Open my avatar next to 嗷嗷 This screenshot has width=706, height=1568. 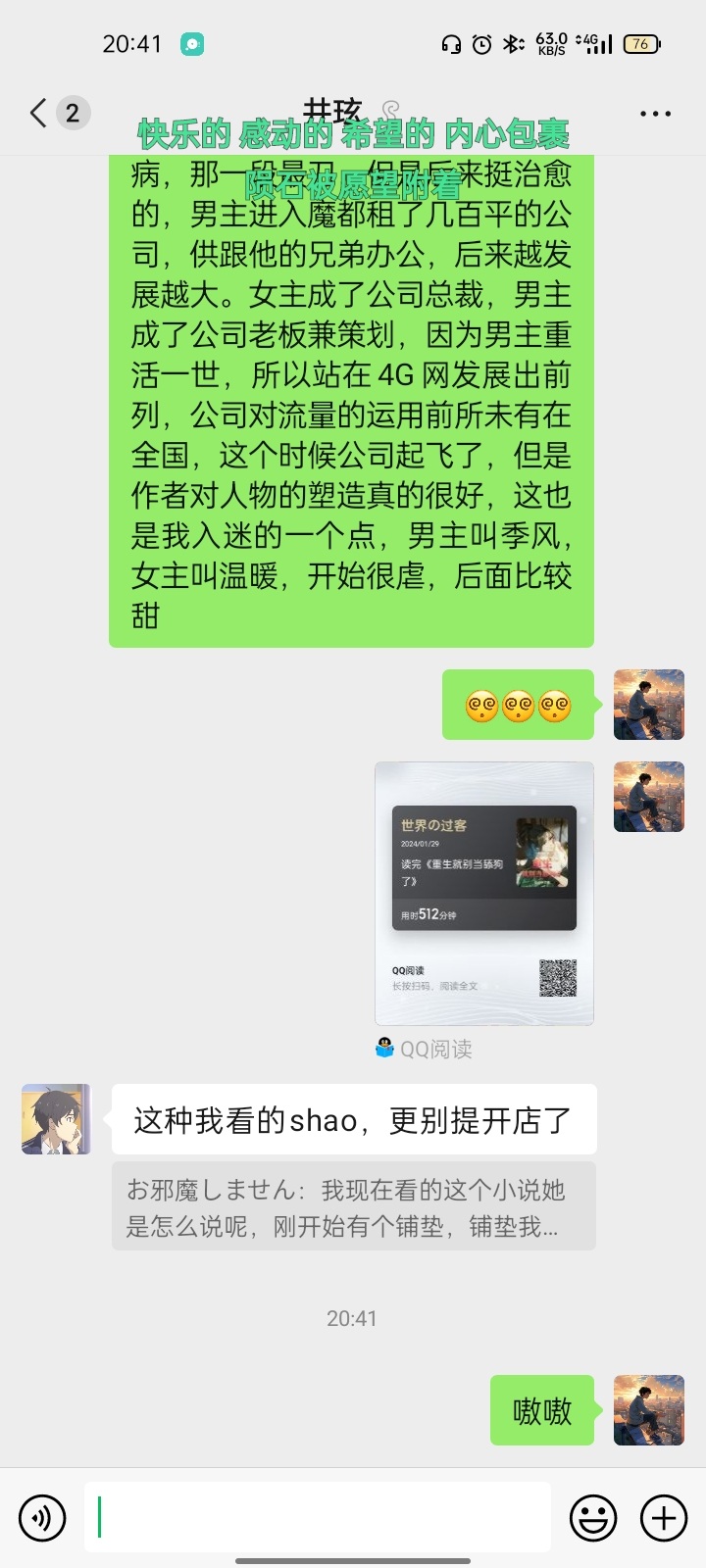coord(649,1410)
